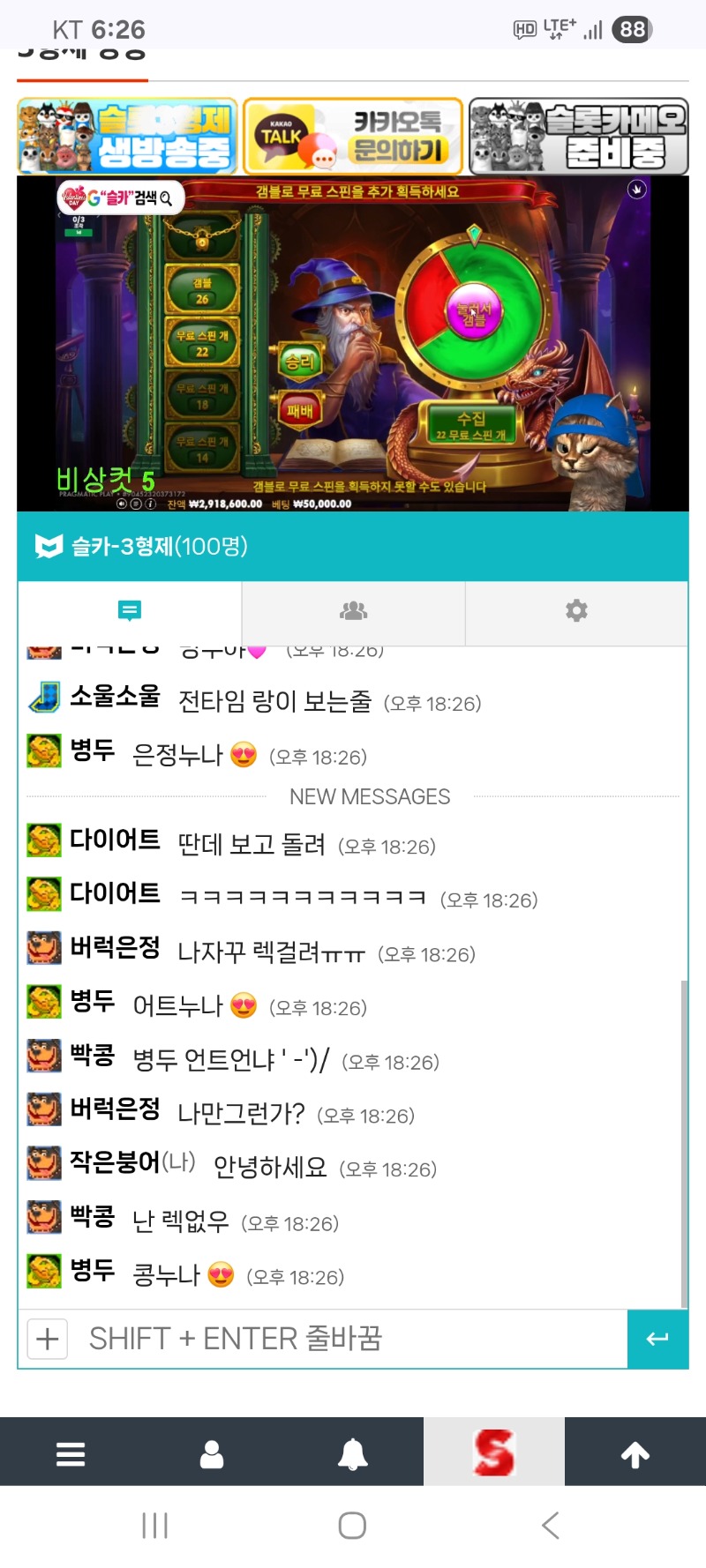
Task: Open the 슬롯3형제 생방송중 banner
Action: coord(127,137)
